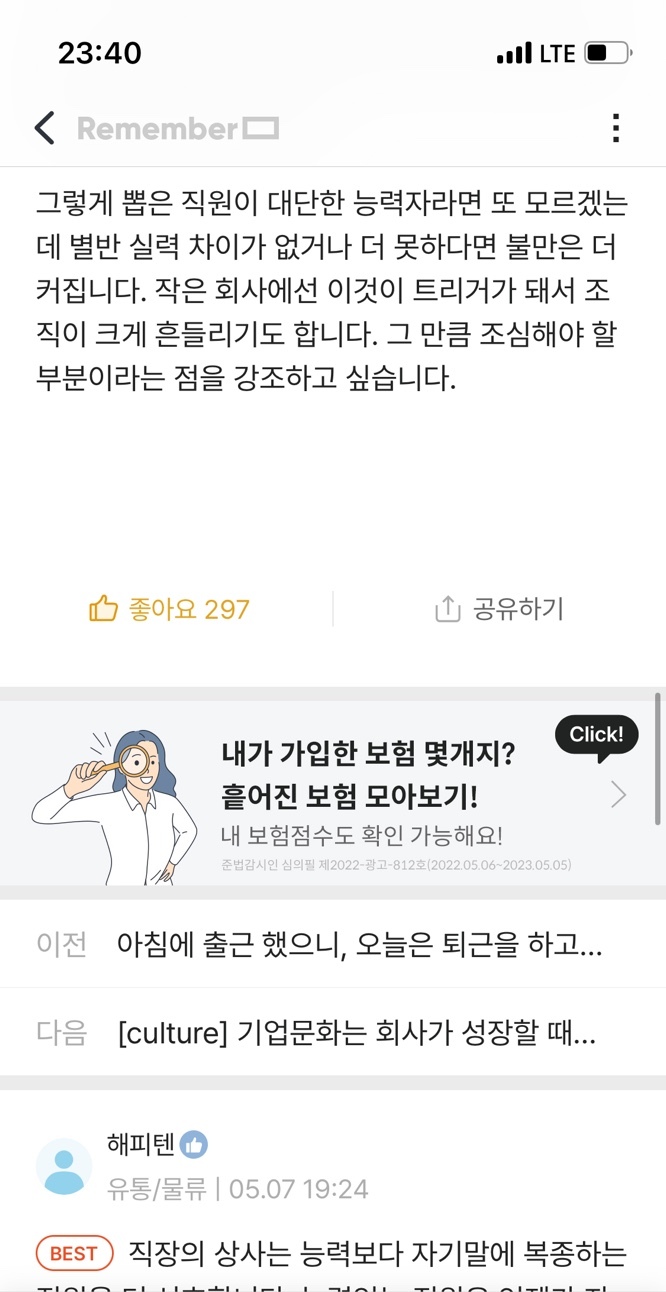View commenter 해피텐's profile picture
Viewport: 666px width, 1292px height.
65,1167
